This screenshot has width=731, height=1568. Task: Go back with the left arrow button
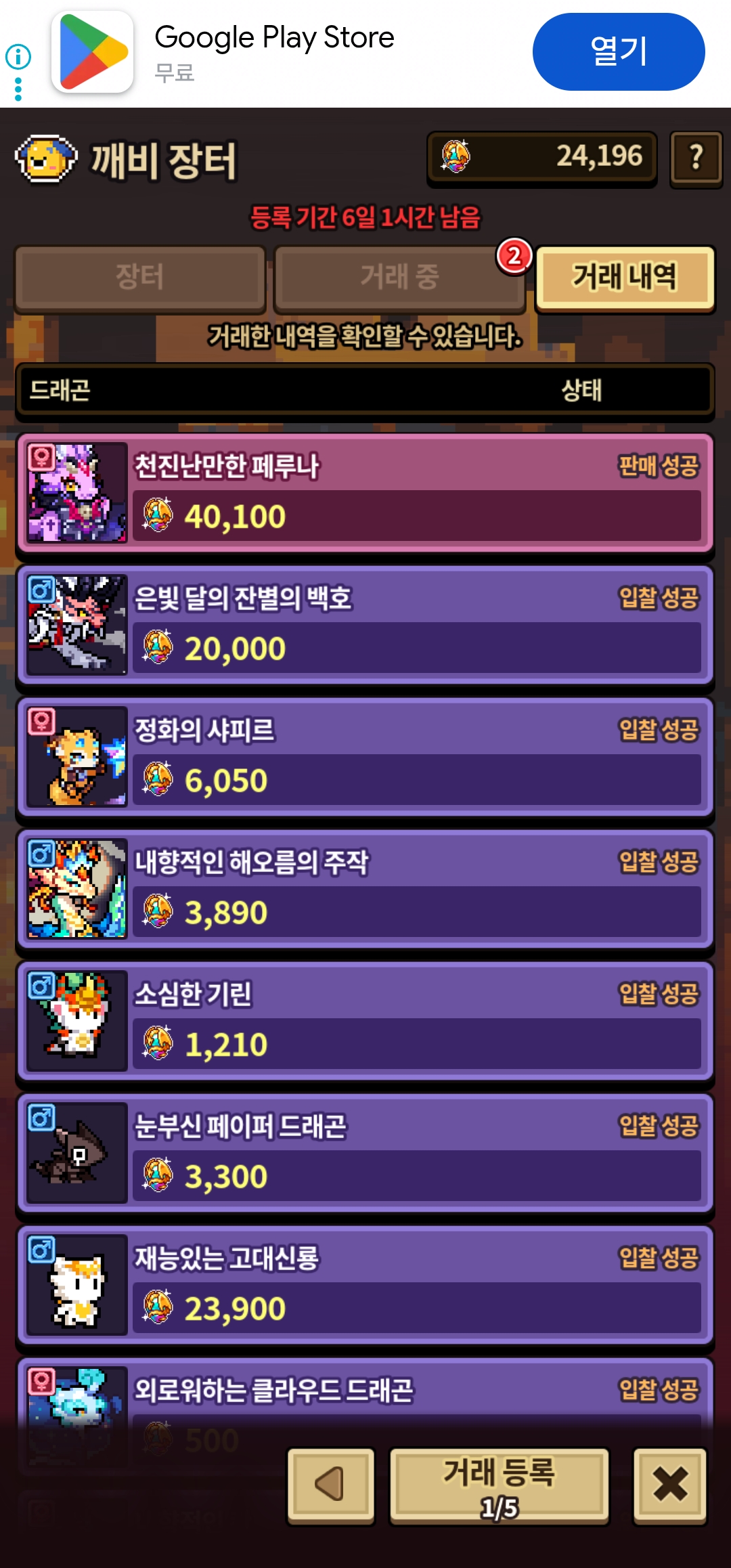[331, 1485]
